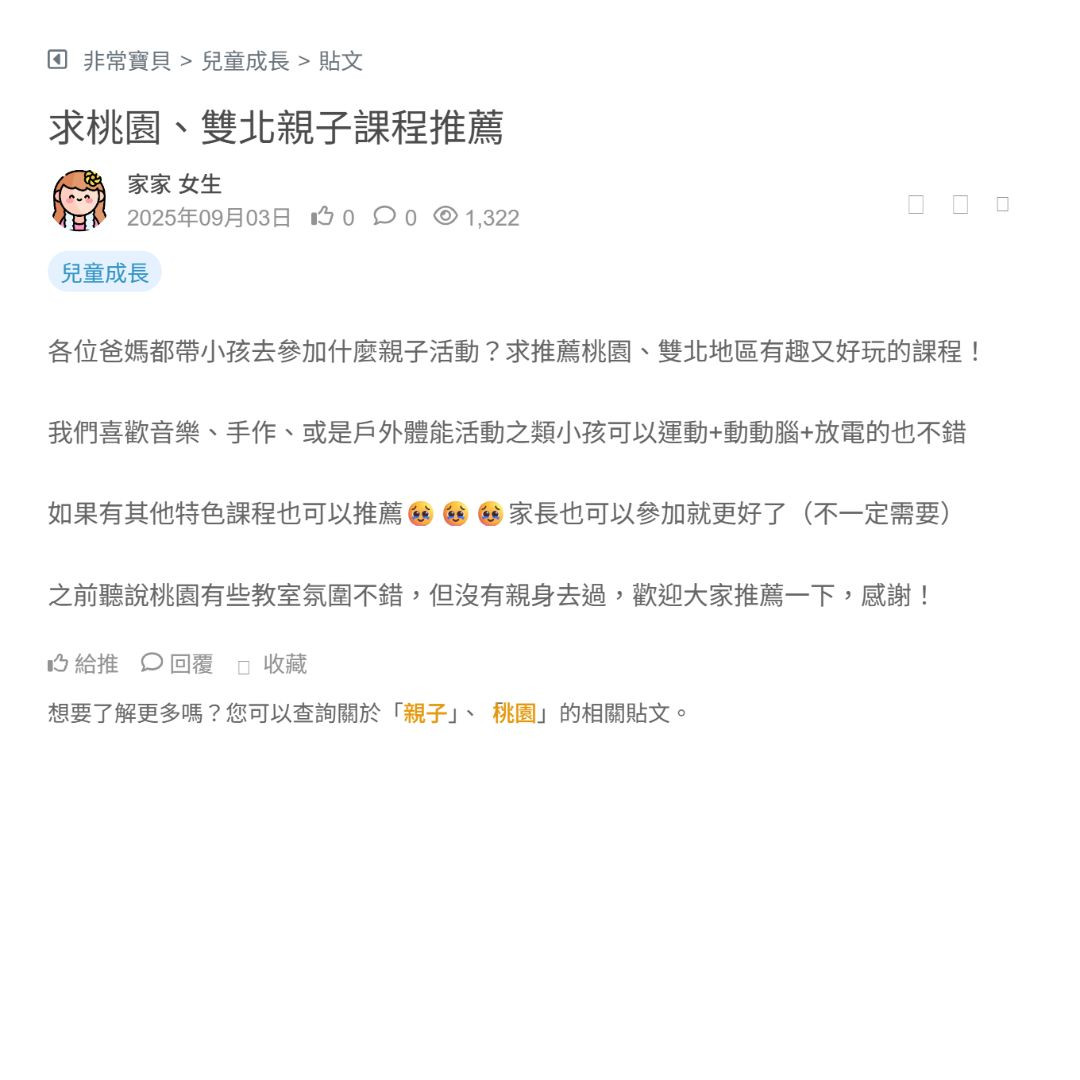Give this post a 給推 like

click(x=84, y=663)
